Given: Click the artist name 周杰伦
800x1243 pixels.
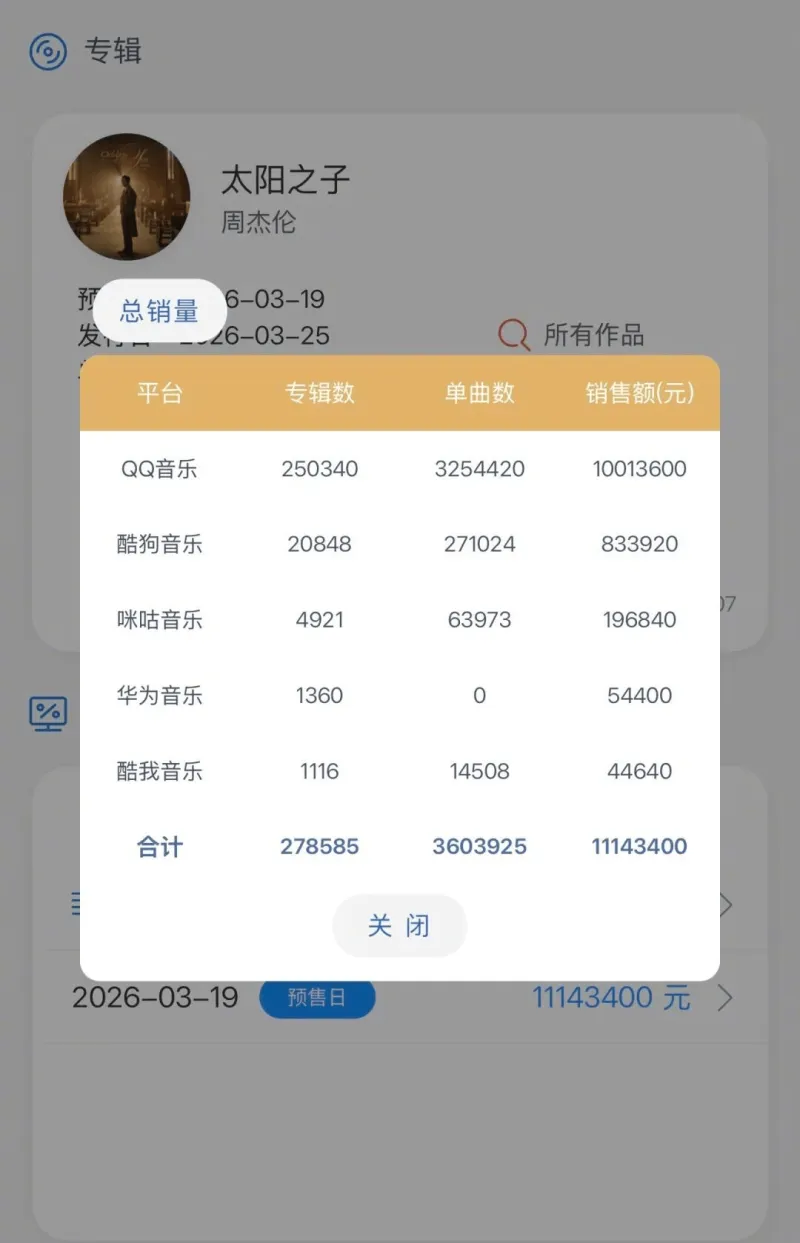Looking at the screenshot, I should click(x=257, y=224).
